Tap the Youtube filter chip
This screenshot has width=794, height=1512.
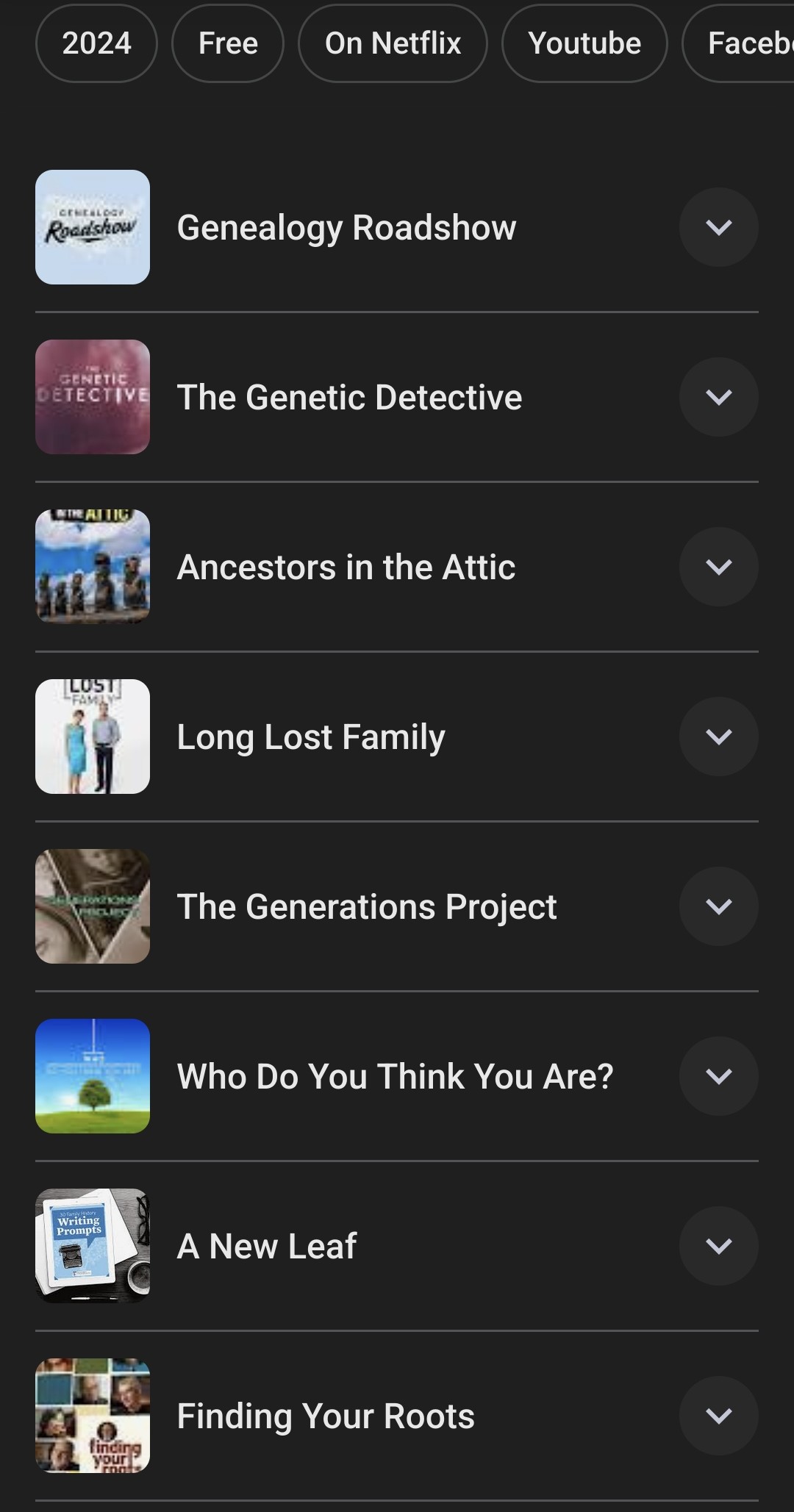[584, 43]
